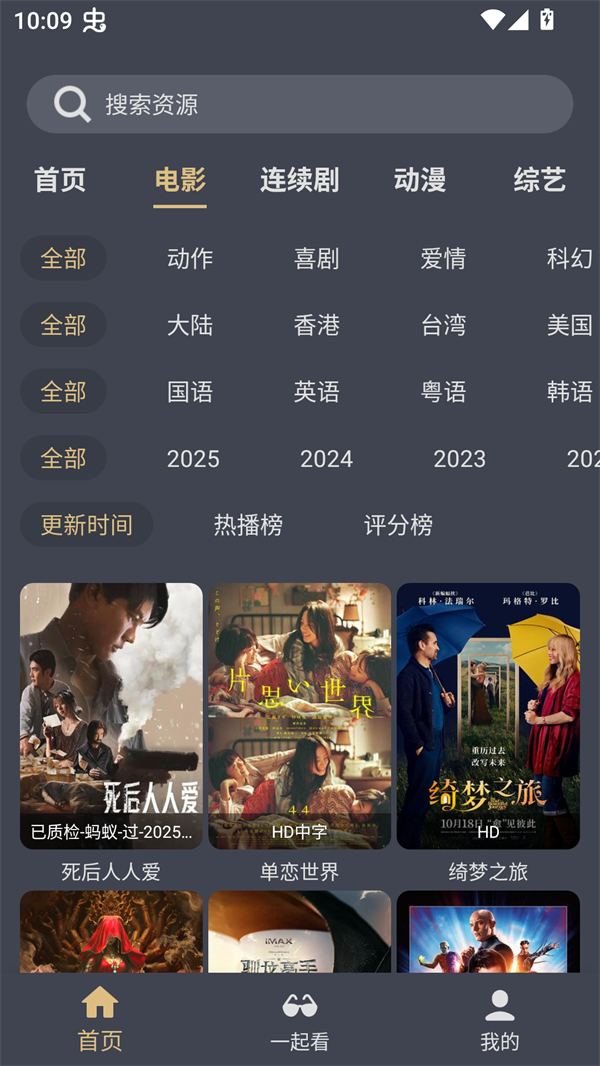Sort the list by 评分榜
The height and width of the screenshot is (1066, 600).
coord(398,525)
